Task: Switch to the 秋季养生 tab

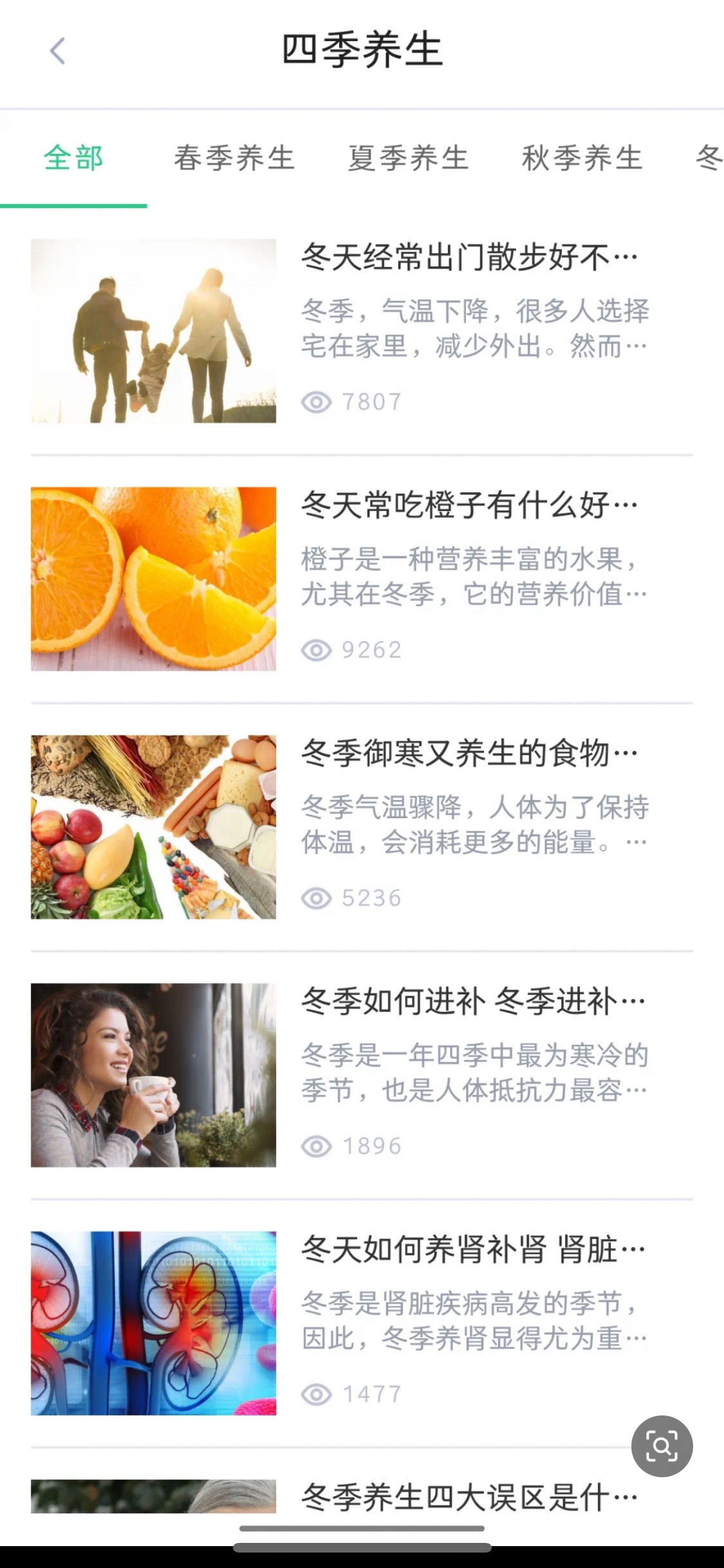Action: (x=582, y=158)
